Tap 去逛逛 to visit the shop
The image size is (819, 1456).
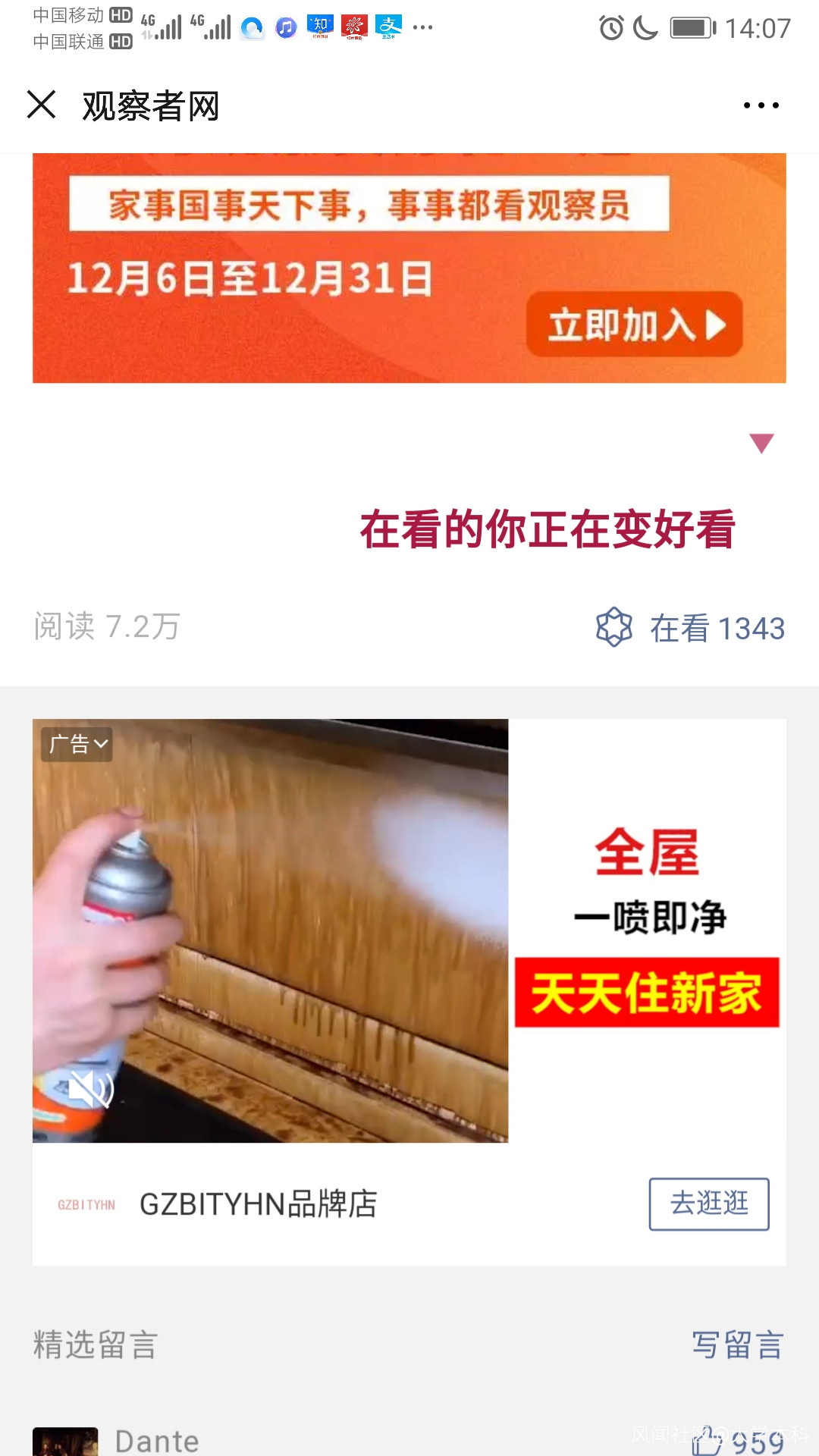pyautogui.click(x=709, y=1204)
